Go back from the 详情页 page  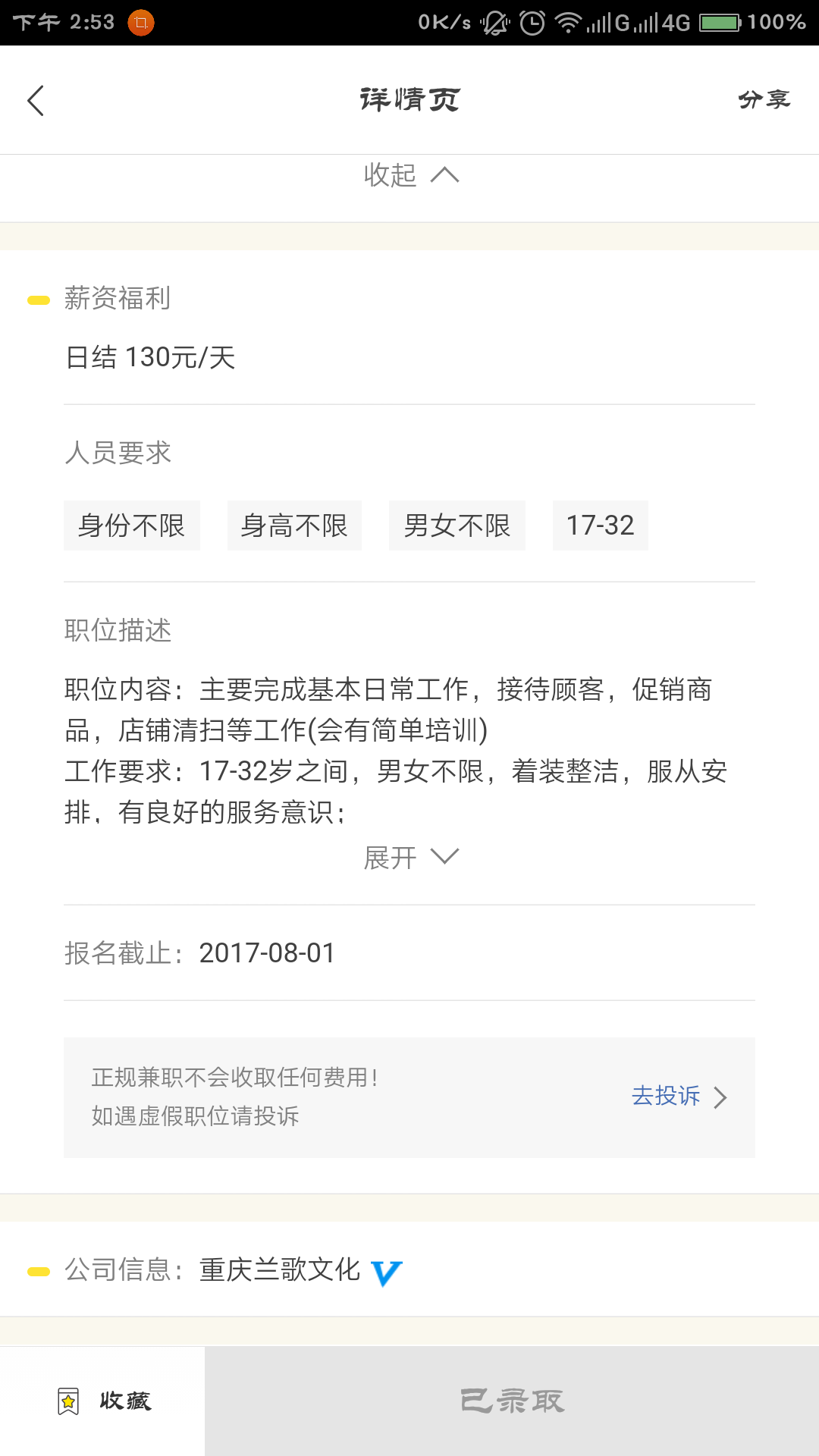(36, 100)
